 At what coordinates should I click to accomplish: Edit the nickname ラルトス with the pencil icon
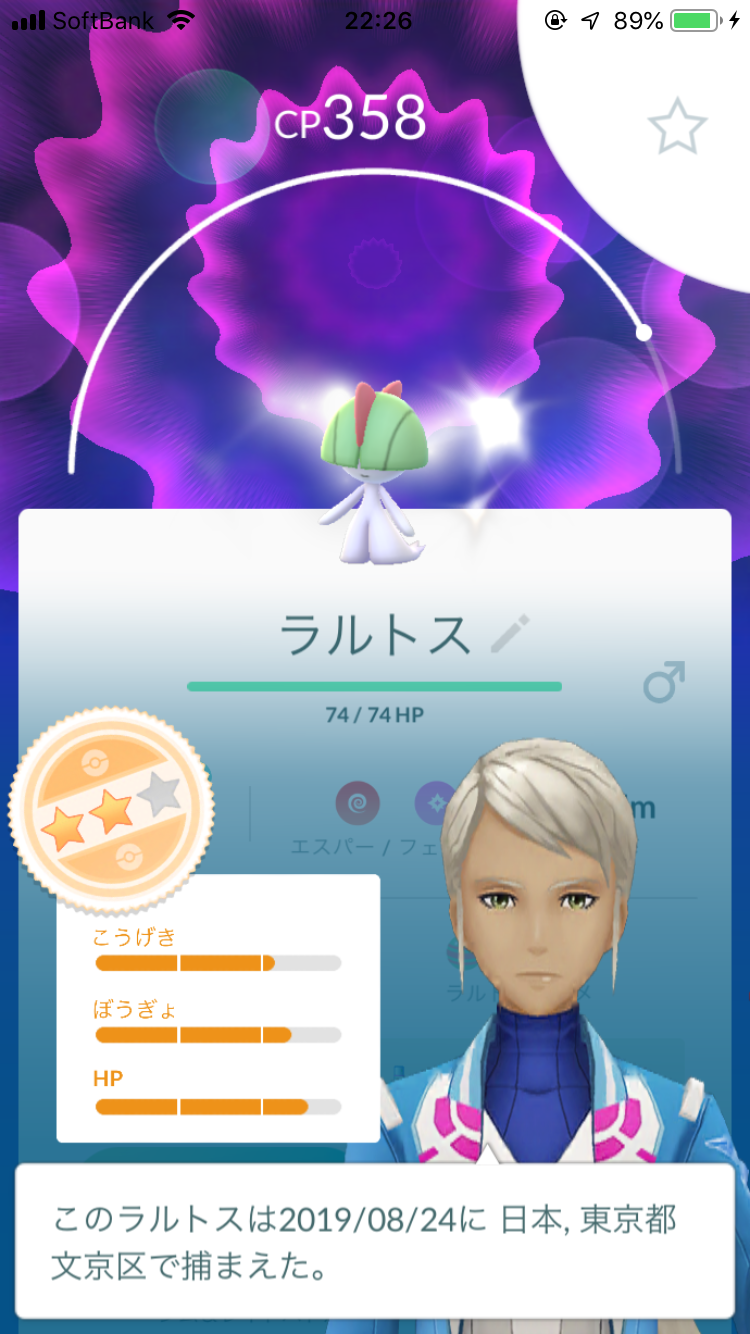click(511, 634)
